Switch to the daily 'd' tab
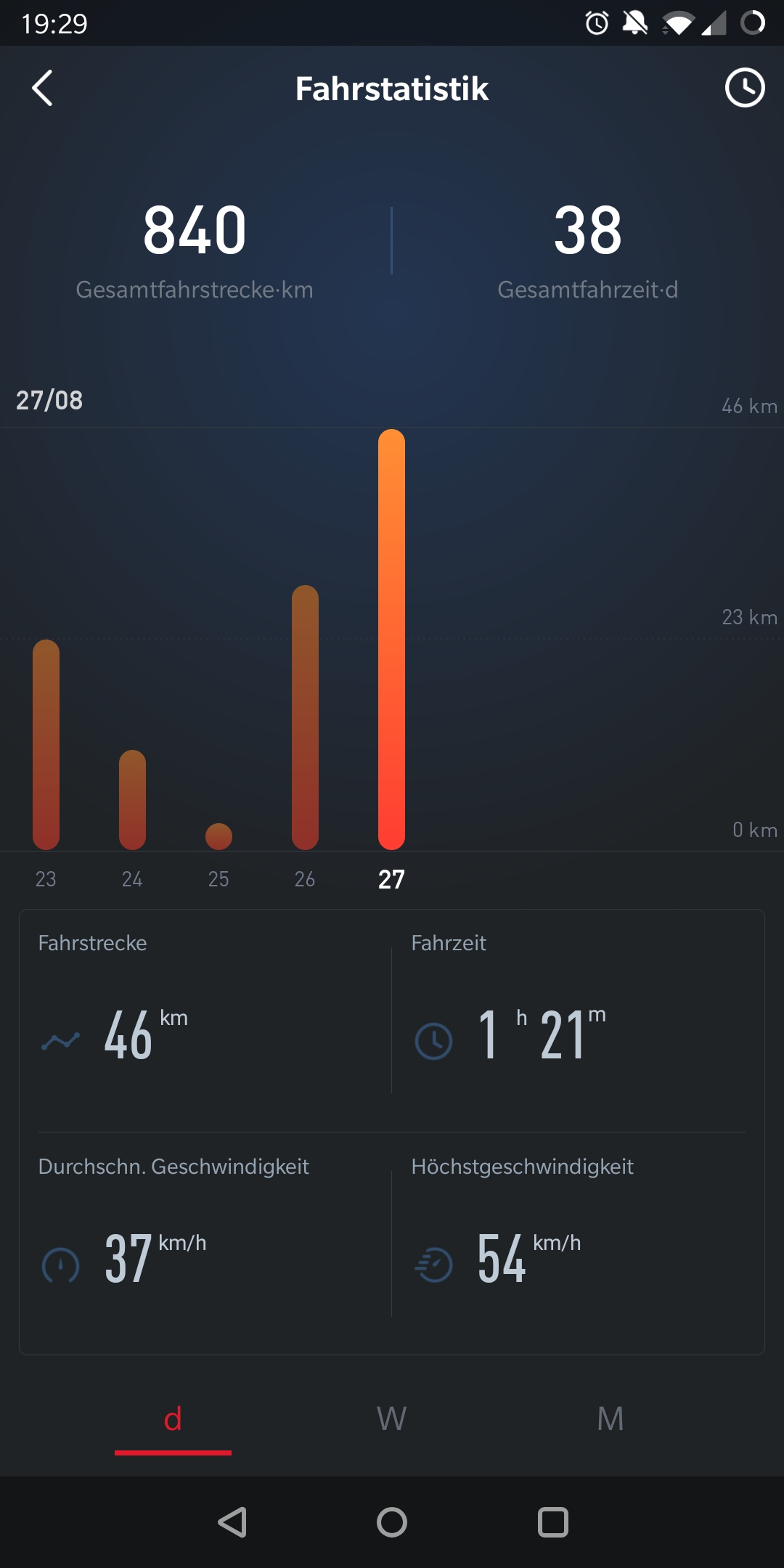This screenshot has height=1568, width=784. tap(173, 1419)
